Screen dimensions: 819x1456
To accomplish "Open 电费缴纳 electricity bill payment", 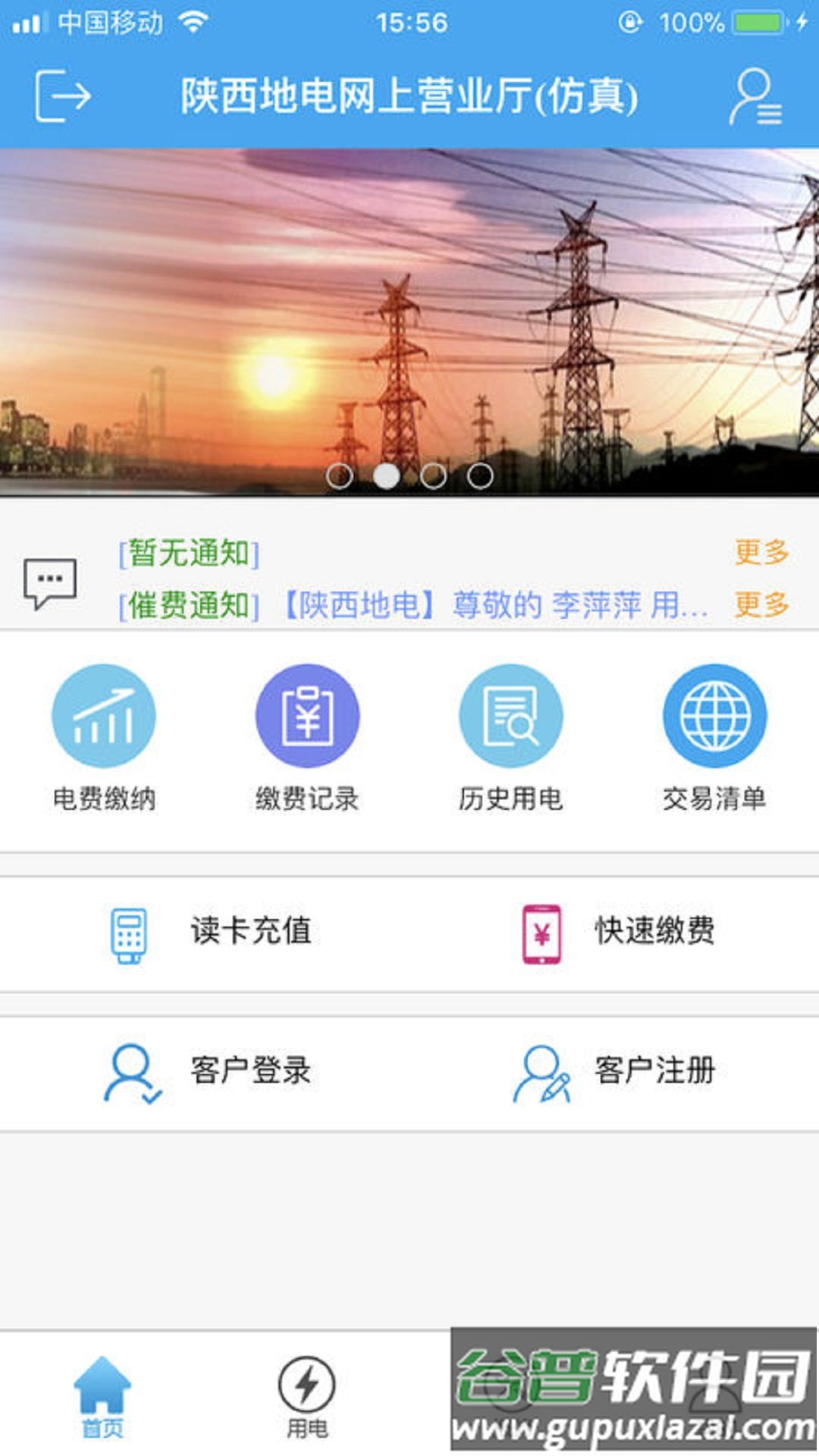I will coord(104,737).
